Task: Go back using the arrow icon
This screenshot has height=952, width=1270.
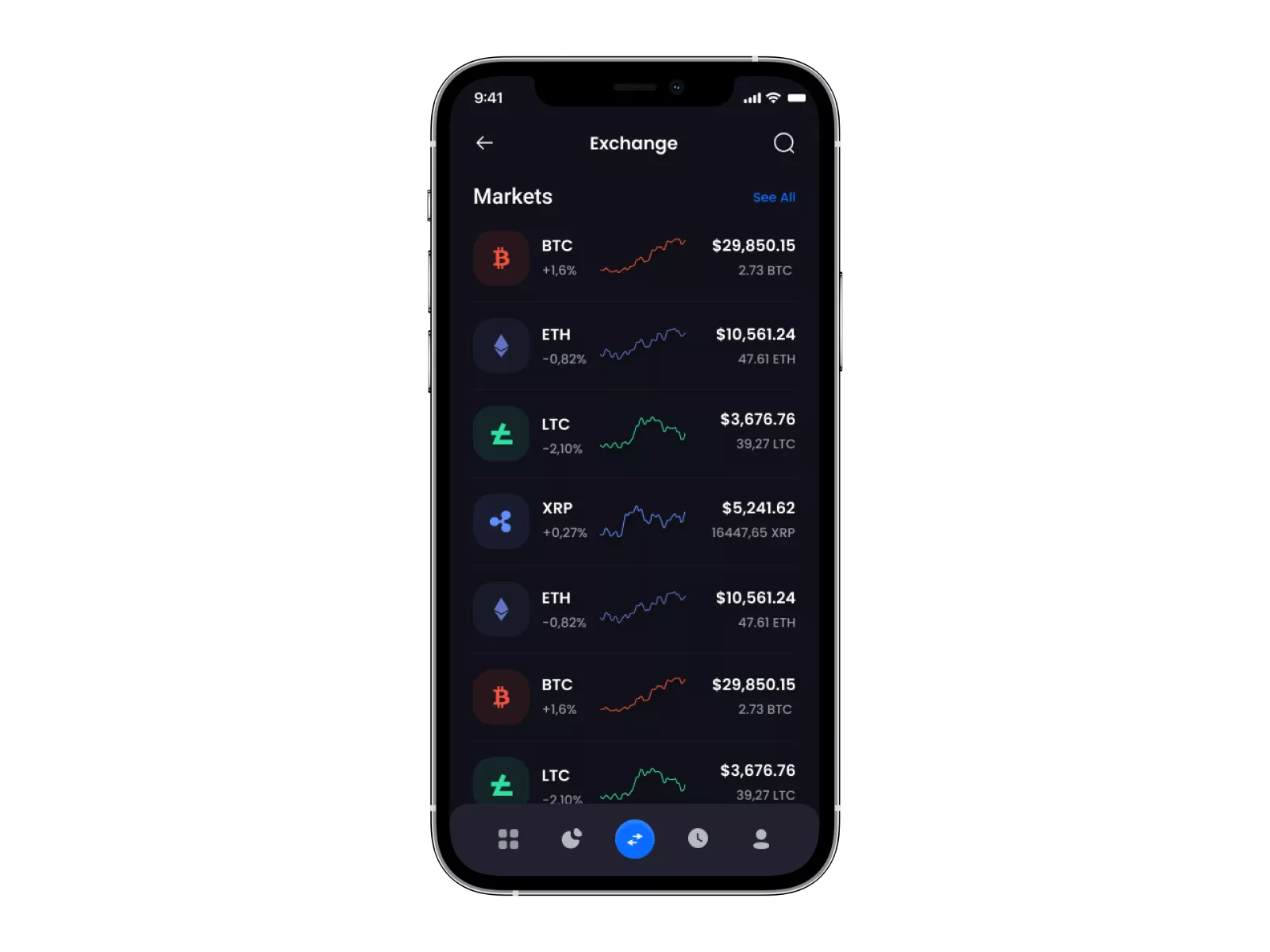Action: point(484,143)
